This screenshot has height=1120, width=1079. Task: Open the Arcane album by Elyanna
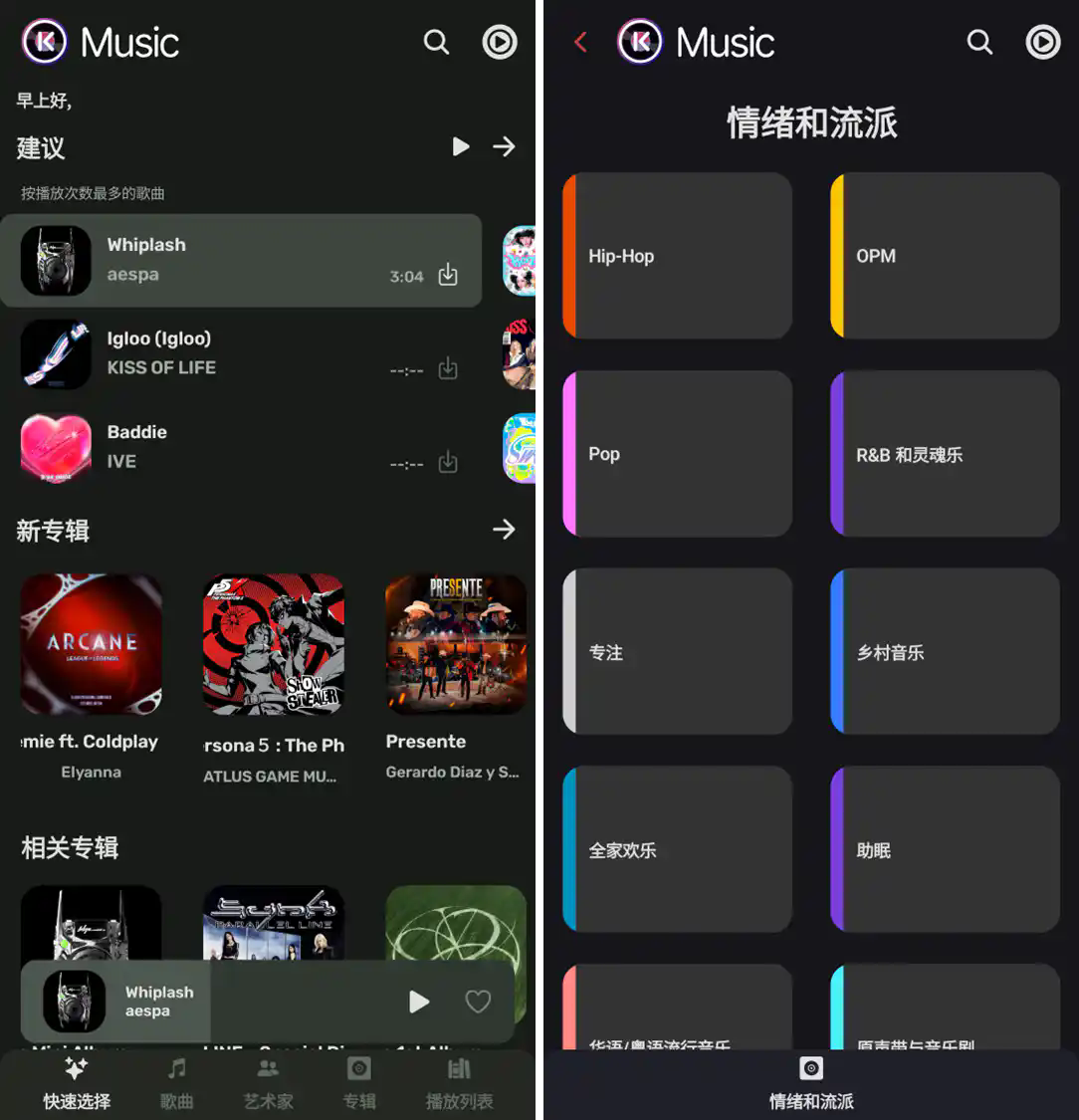pyautogui.click(x=92, y=644)
